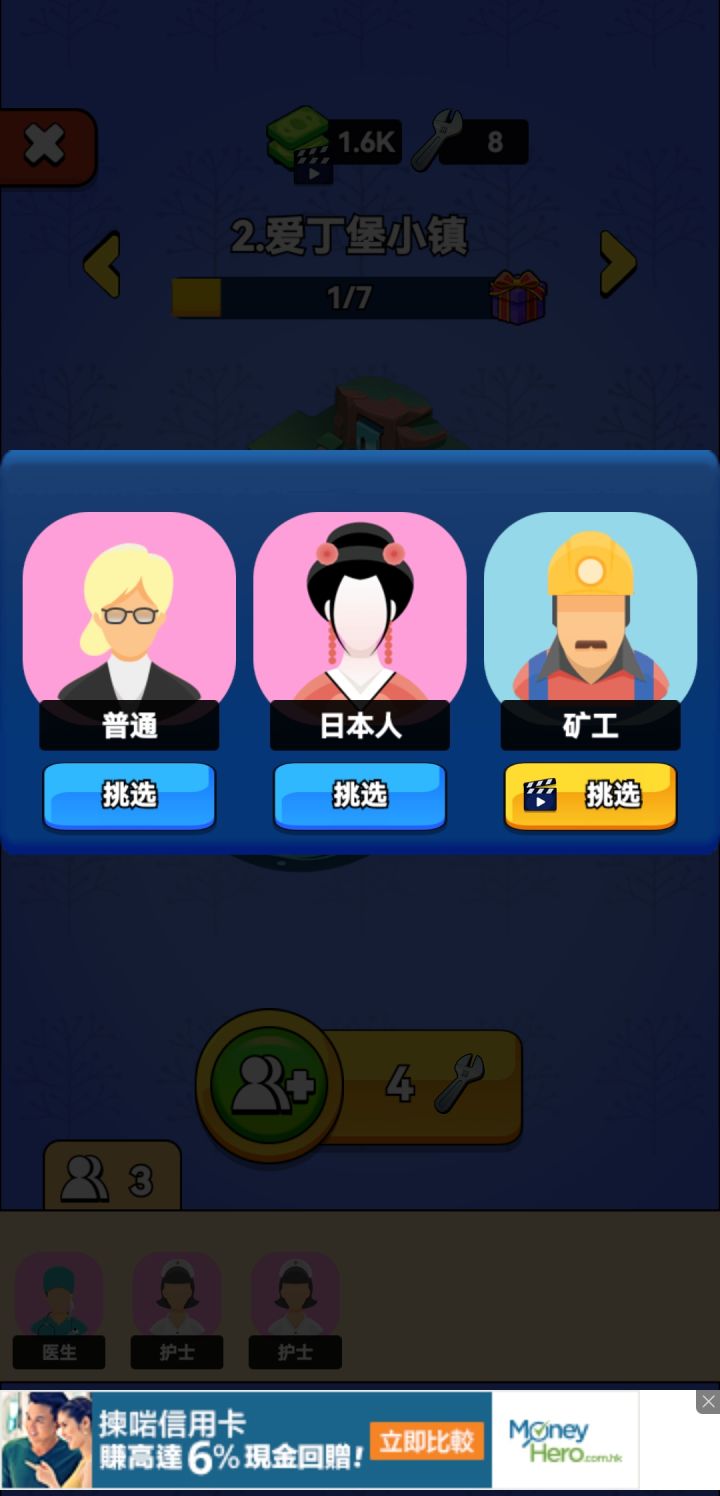Image resolution: width=720 pixels, height=1496 pixels.
Task: Close the panel with the red X
Action: coord(44,145)
